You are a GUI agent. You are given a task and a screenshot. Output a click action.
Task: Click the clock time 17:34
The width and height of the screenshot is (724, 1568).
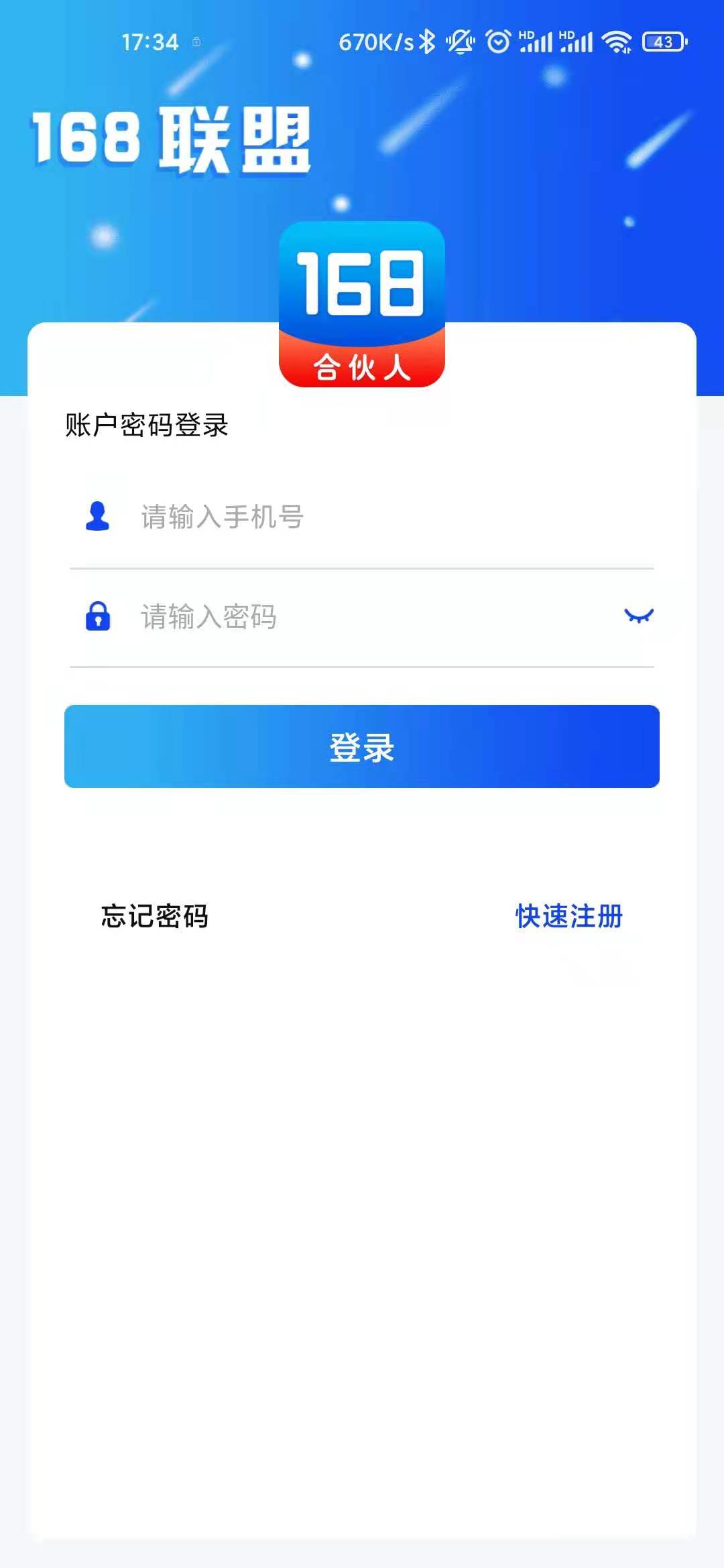point(150,42)
